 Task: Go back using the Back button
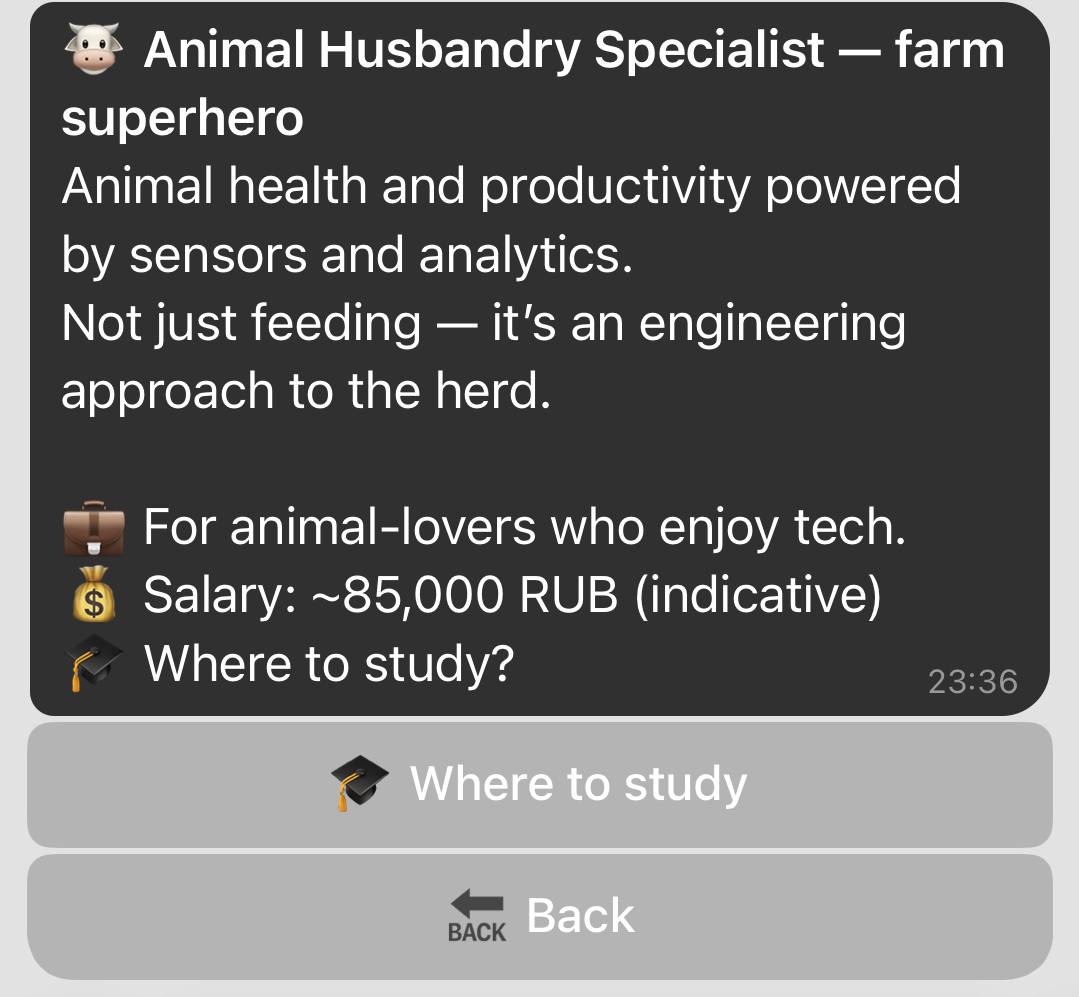click(539, 916)
